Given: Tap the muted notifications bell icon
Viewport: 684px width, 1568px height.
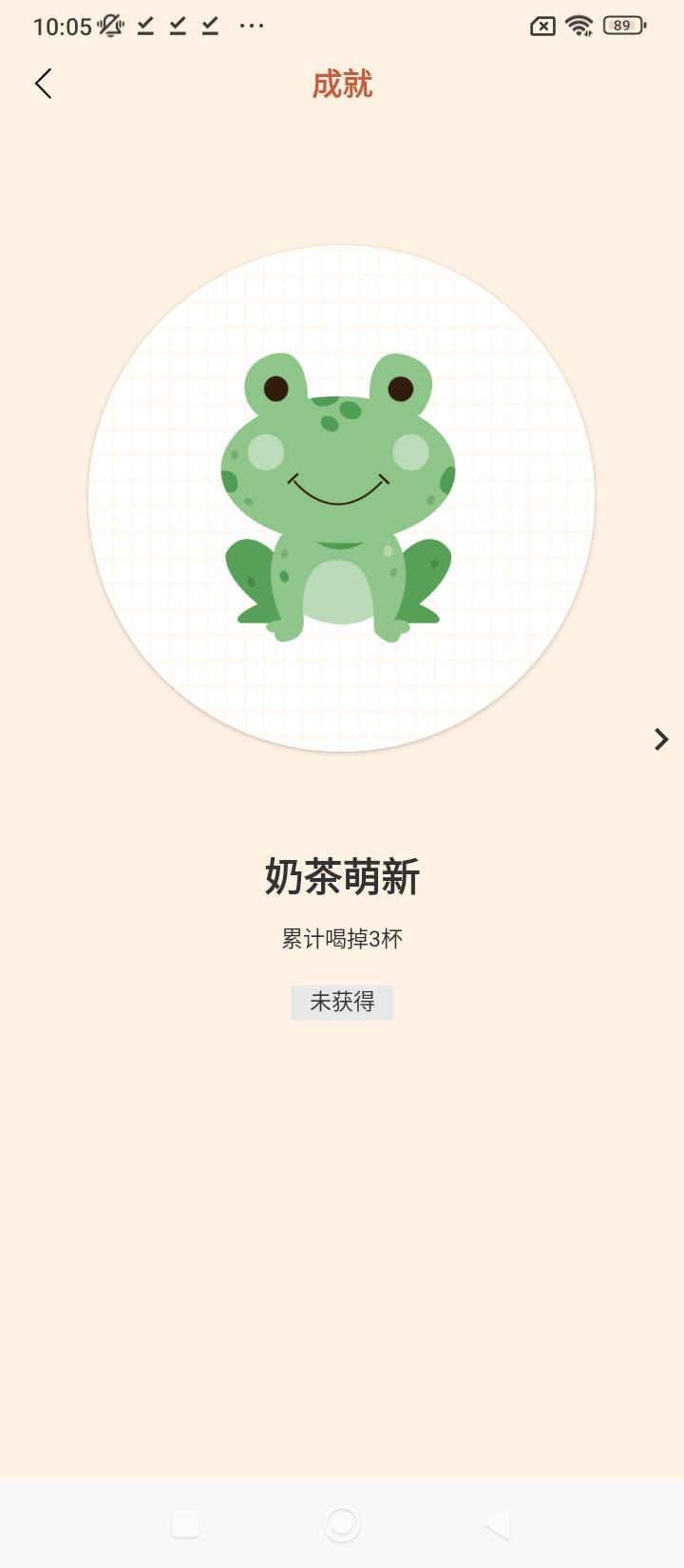Looking at the screenshot, I should [111, 26].
